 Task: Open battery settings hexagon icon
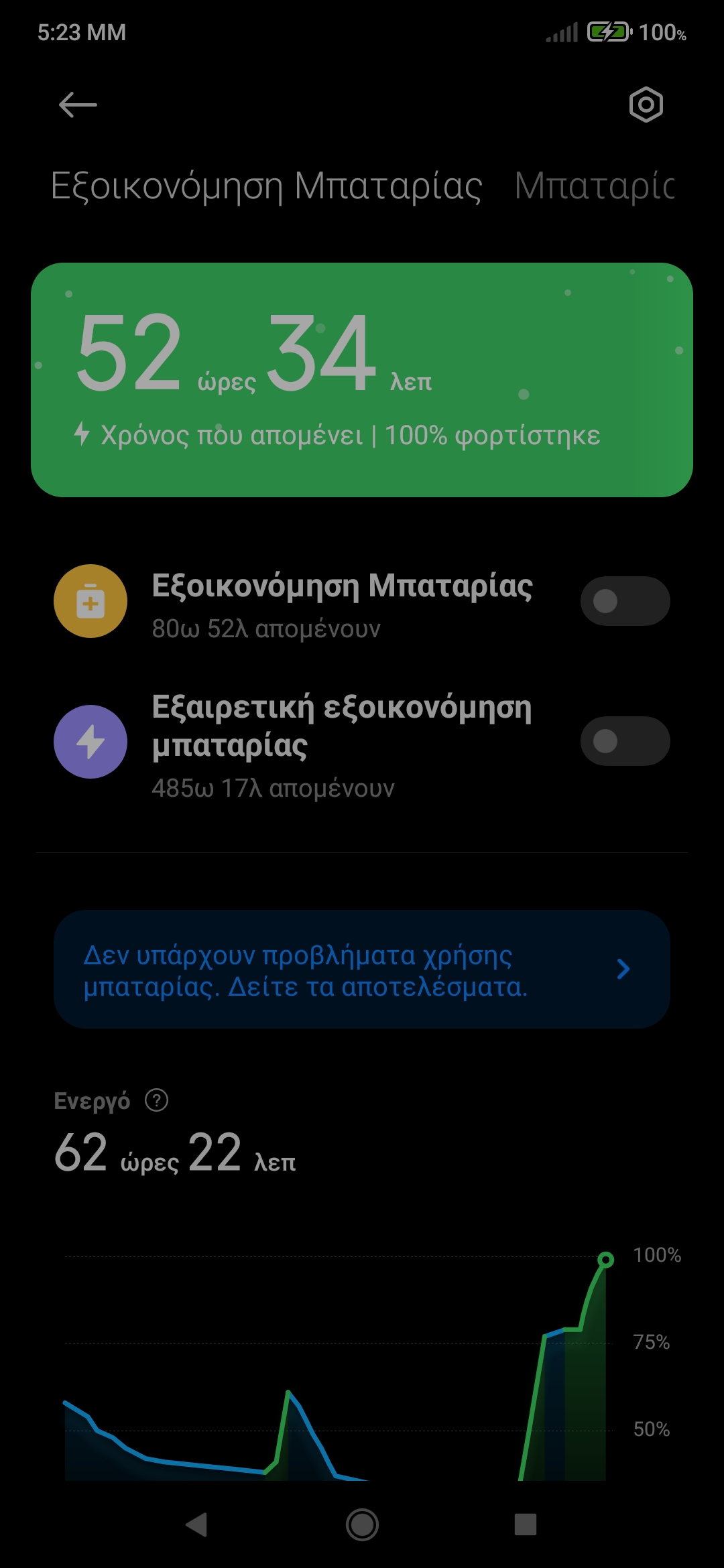coord(646,105)
